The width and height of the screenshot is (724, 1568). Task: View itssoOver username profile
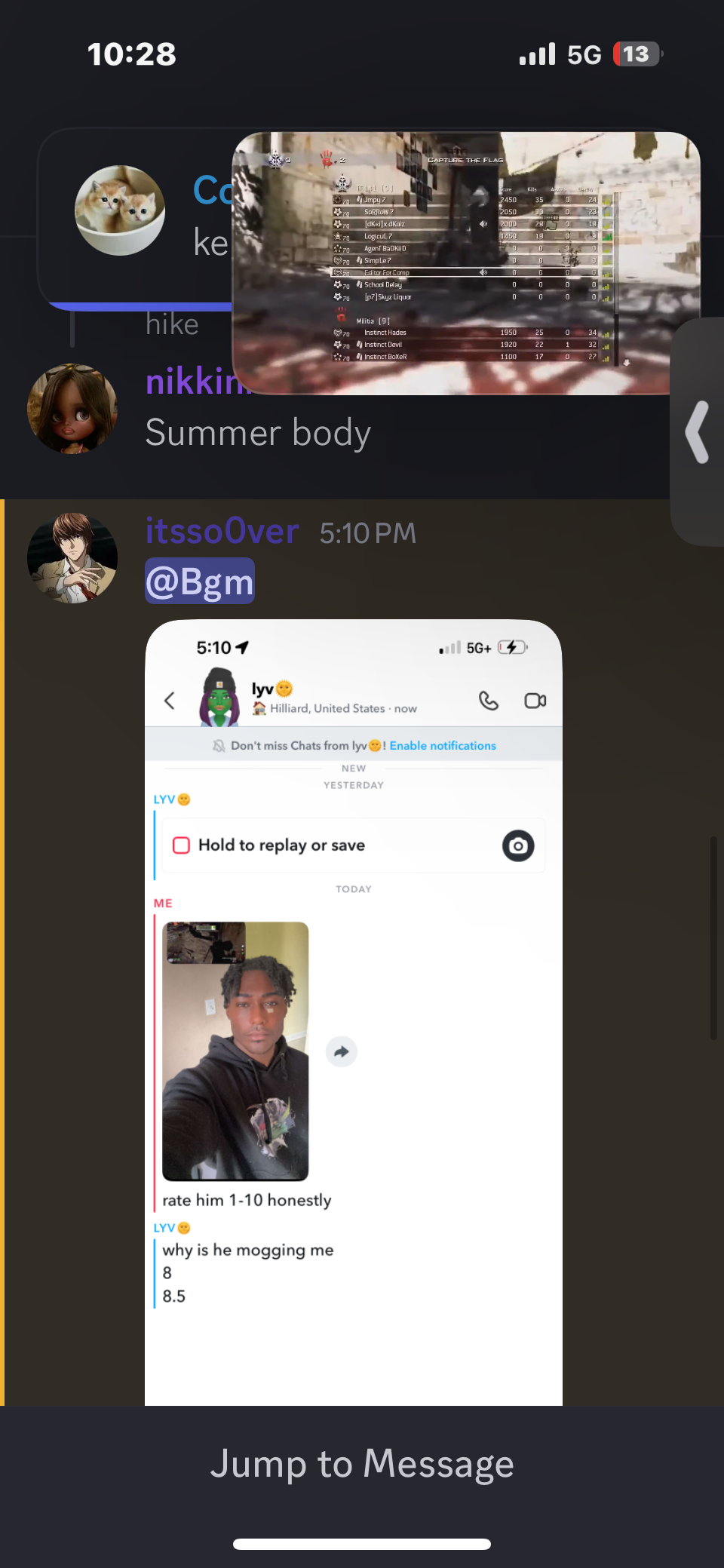click(x=222, y=531)
